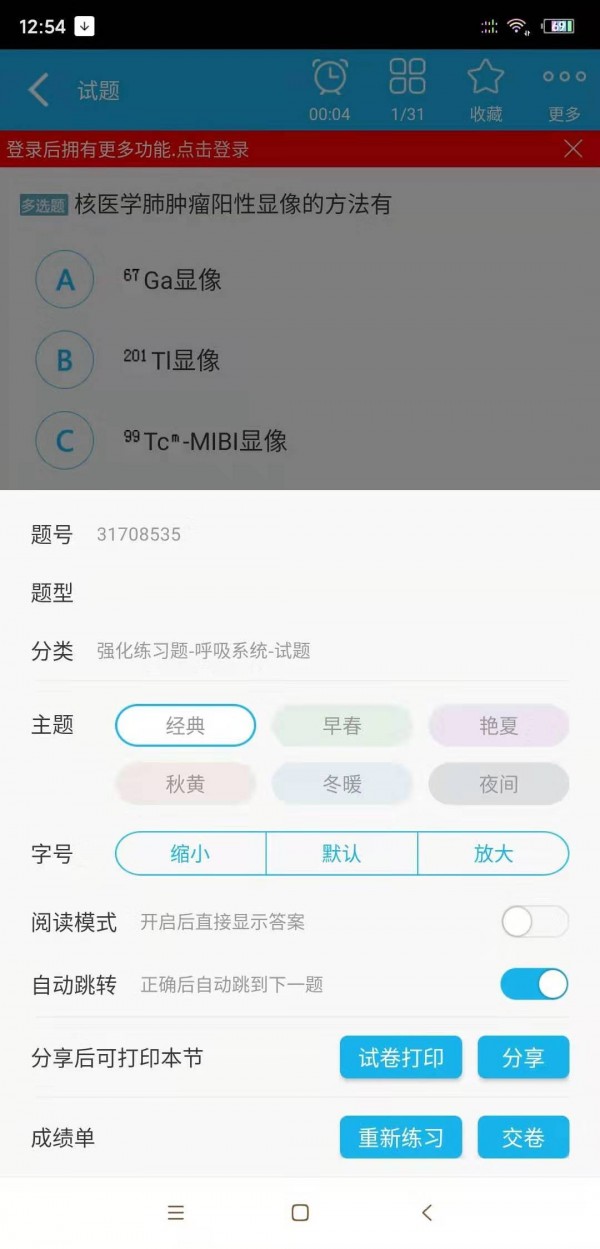Switch to the 秋黄 theme

(x=185, y=784)
